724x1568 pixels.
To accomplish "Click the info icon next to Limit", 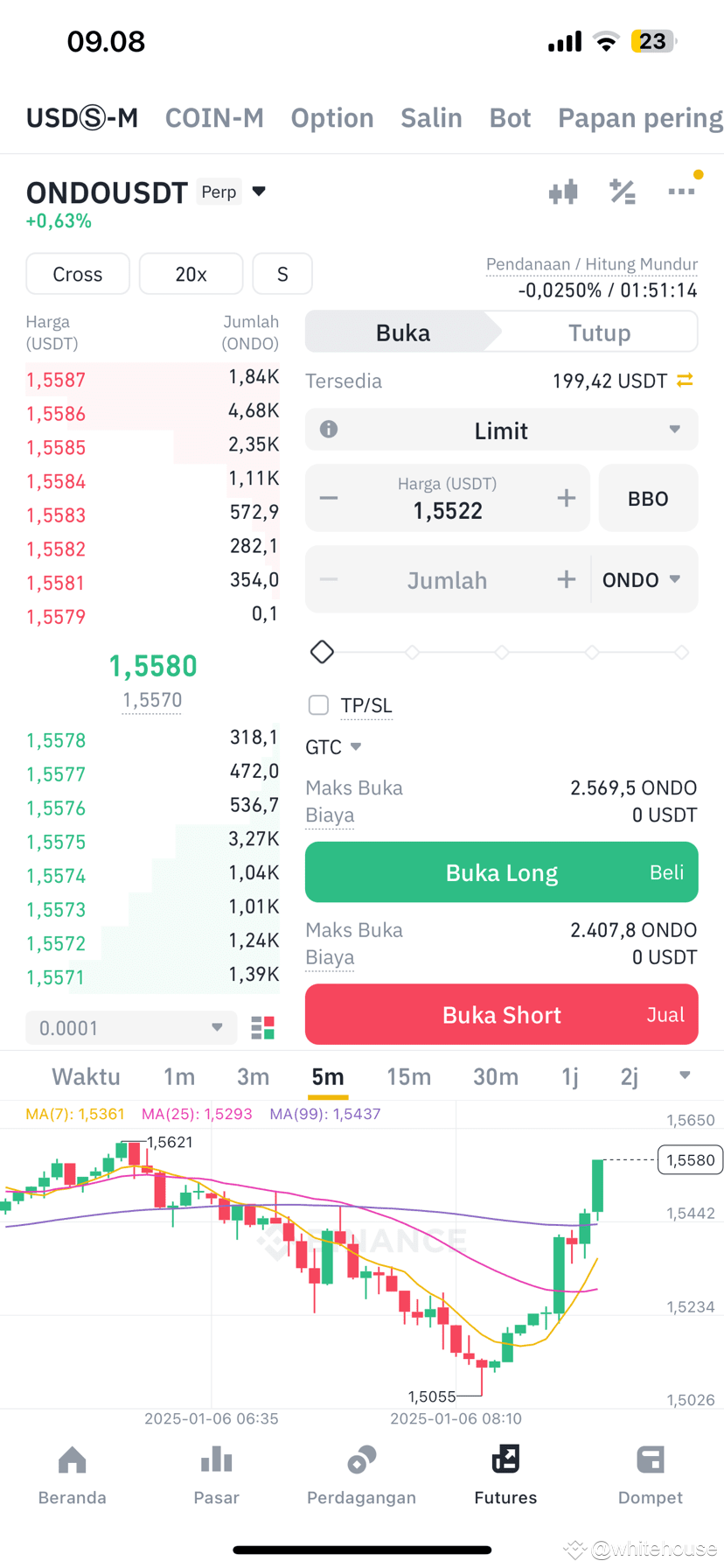I will [327, 429].
